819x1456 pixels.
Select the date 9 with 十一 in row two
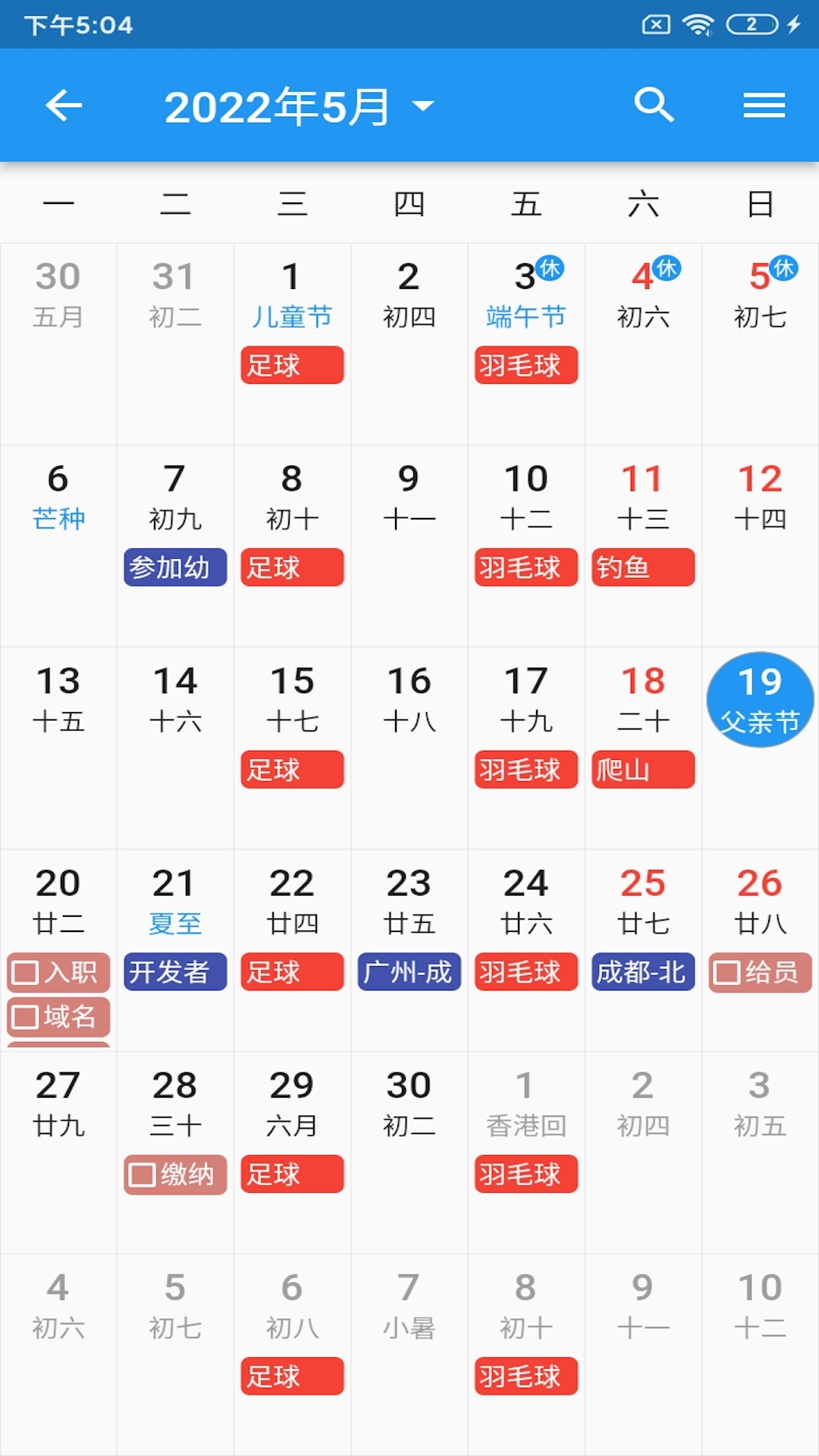pos(409,495)
